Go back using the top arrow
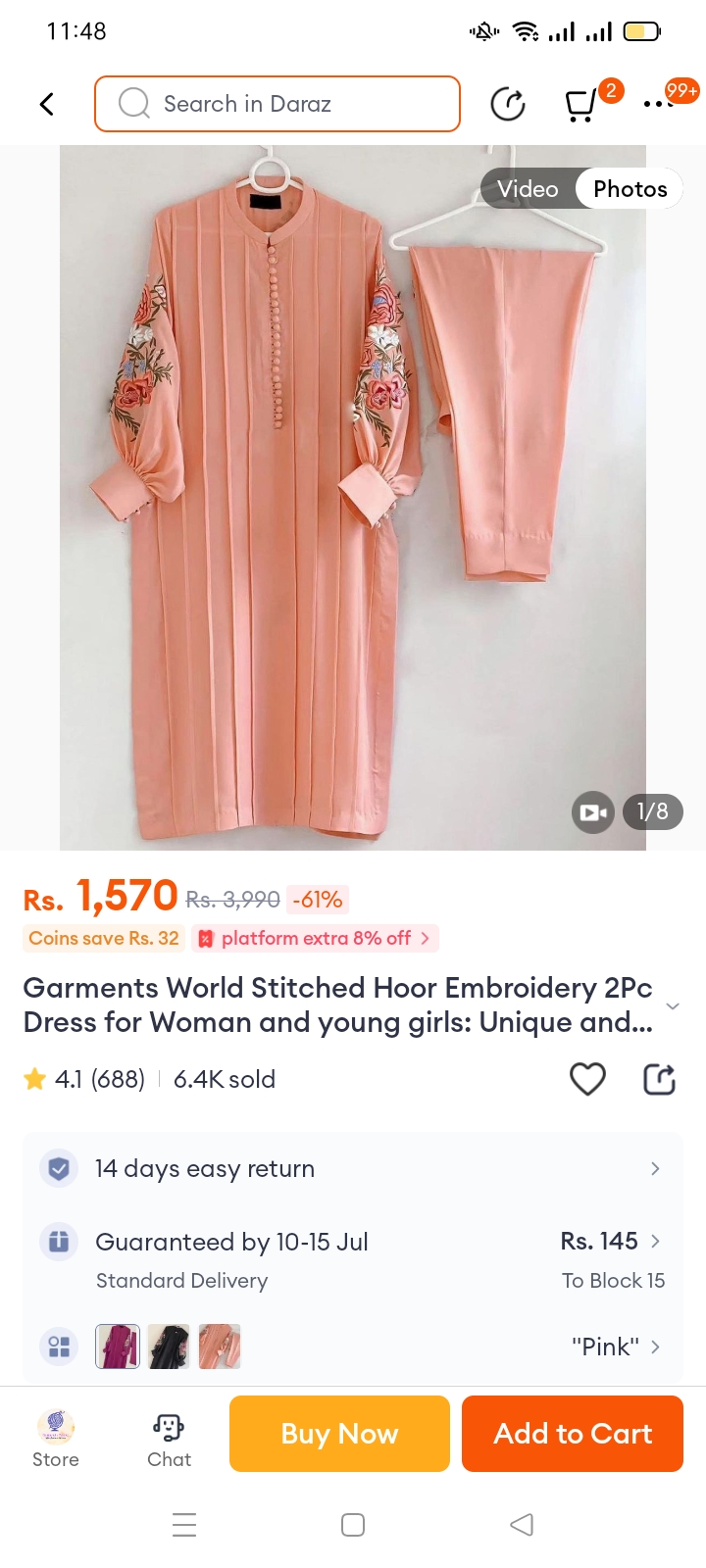The height and width of the screenshot is (1568, 706). pos(46,104)
